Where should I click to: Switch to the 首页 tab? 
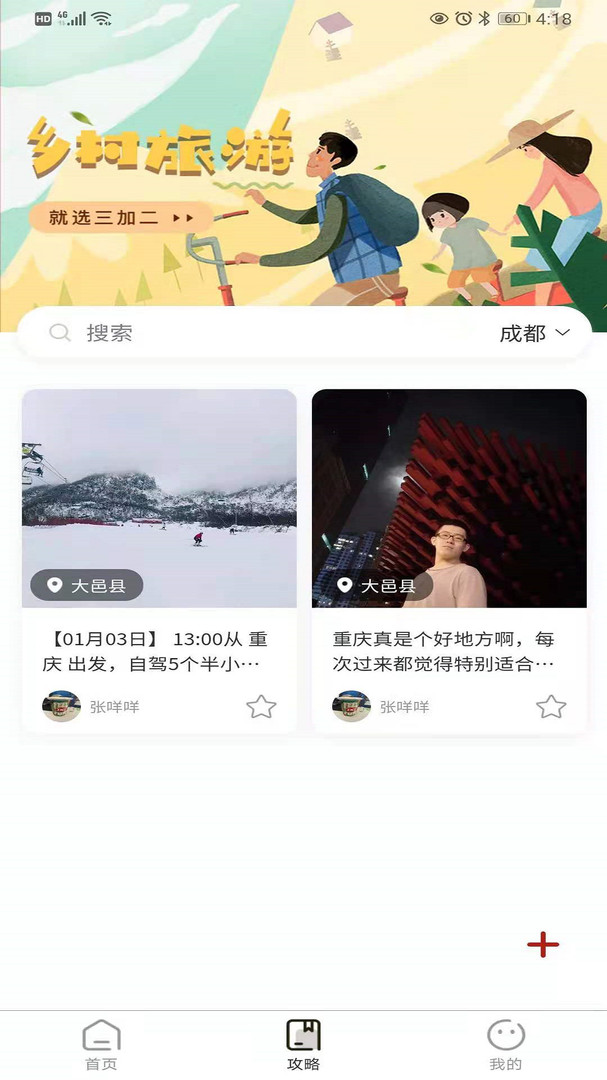point(101,1045)
